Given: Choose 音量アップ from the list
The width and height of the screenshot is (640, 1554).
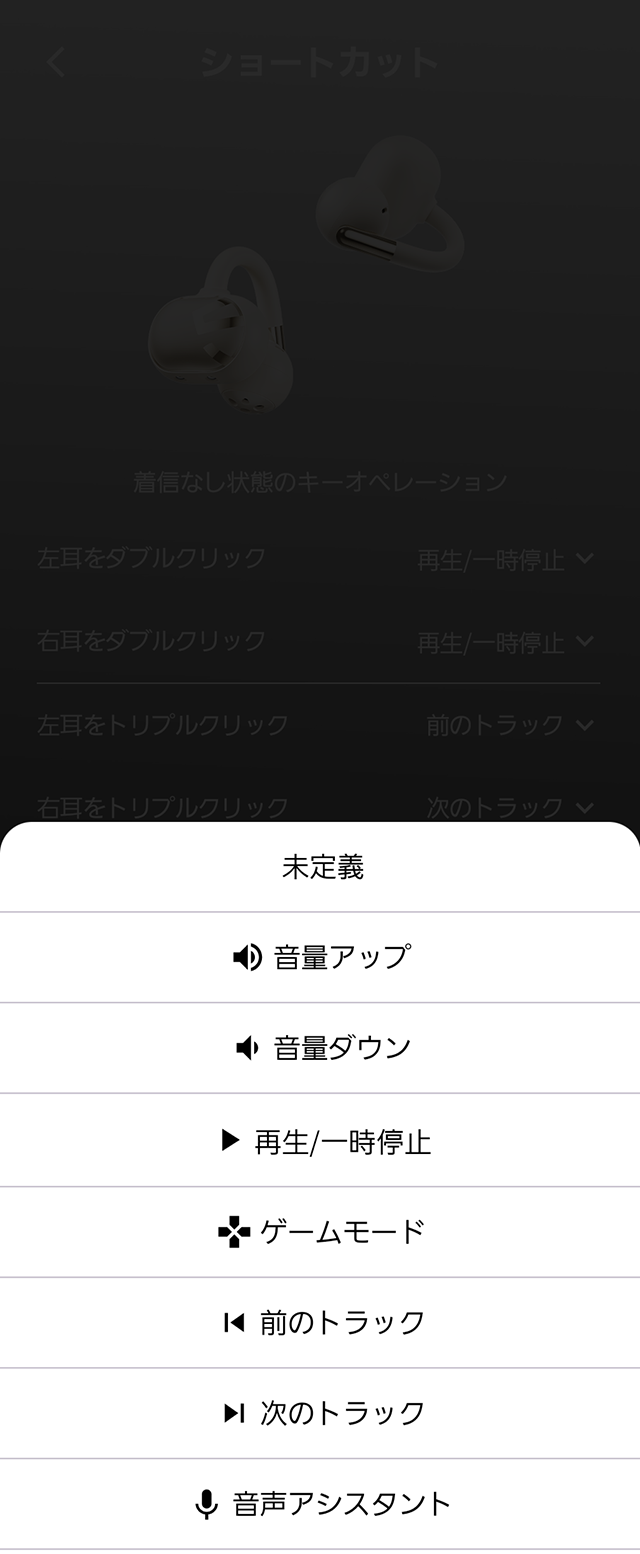Looking at the screenshot, I should [320, 957].
